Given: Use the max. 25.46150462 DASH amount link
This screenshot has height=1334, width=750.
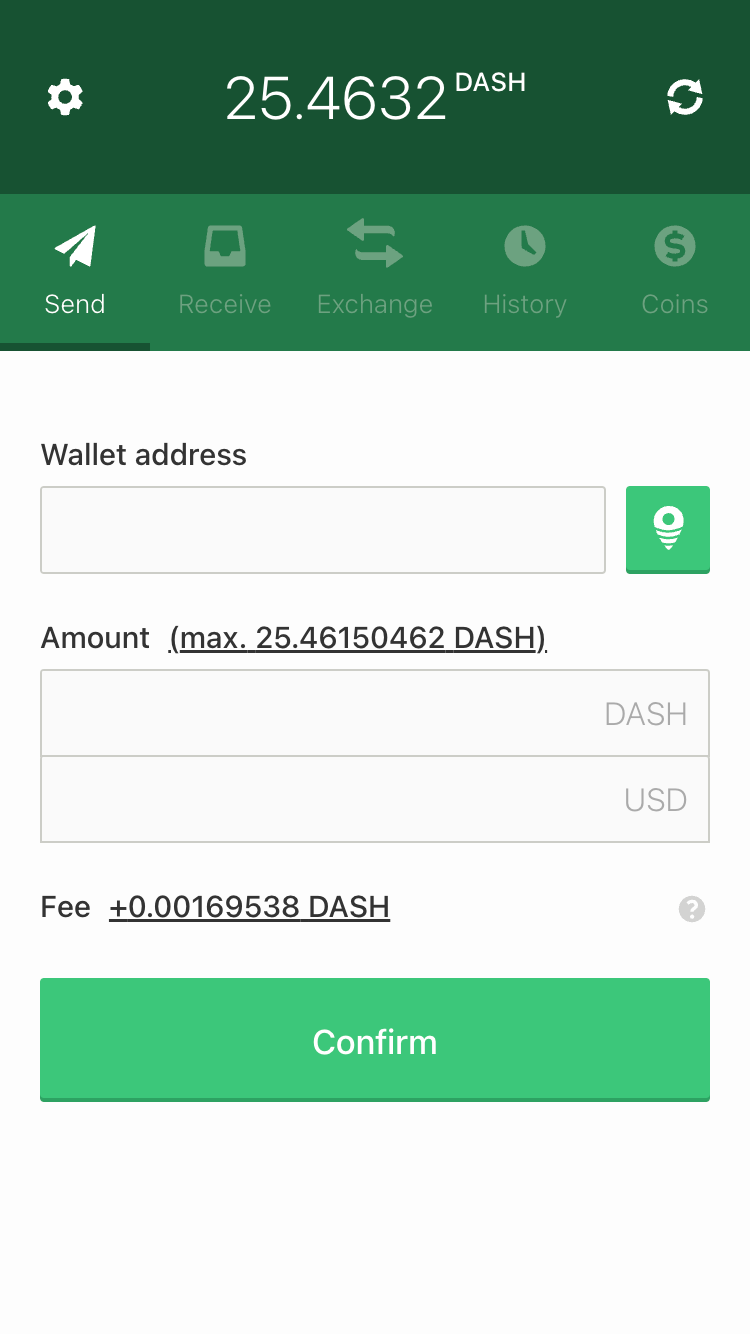Looking at the screenshot, I should (358, 638).
